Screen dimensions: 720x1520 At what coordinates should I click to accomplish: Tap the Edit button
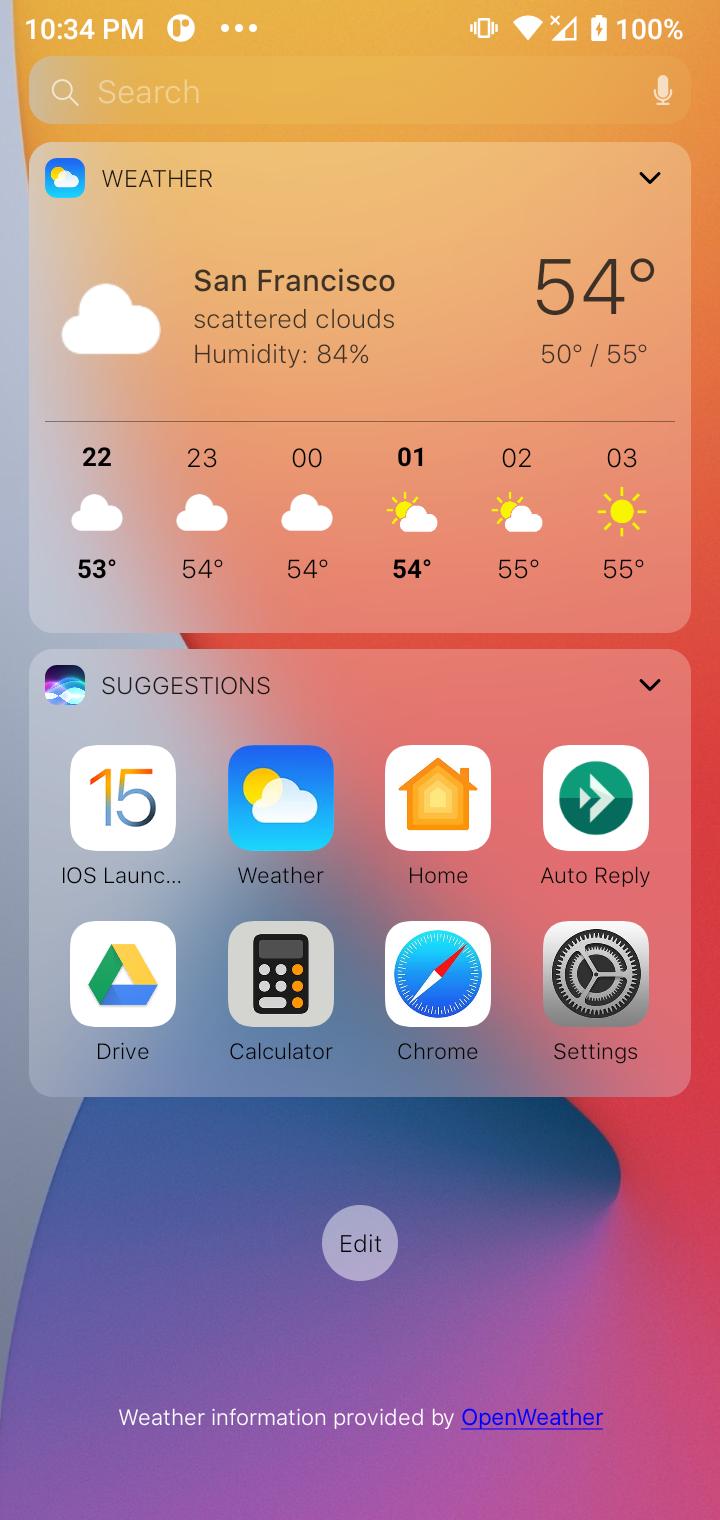pos(360,1243)
